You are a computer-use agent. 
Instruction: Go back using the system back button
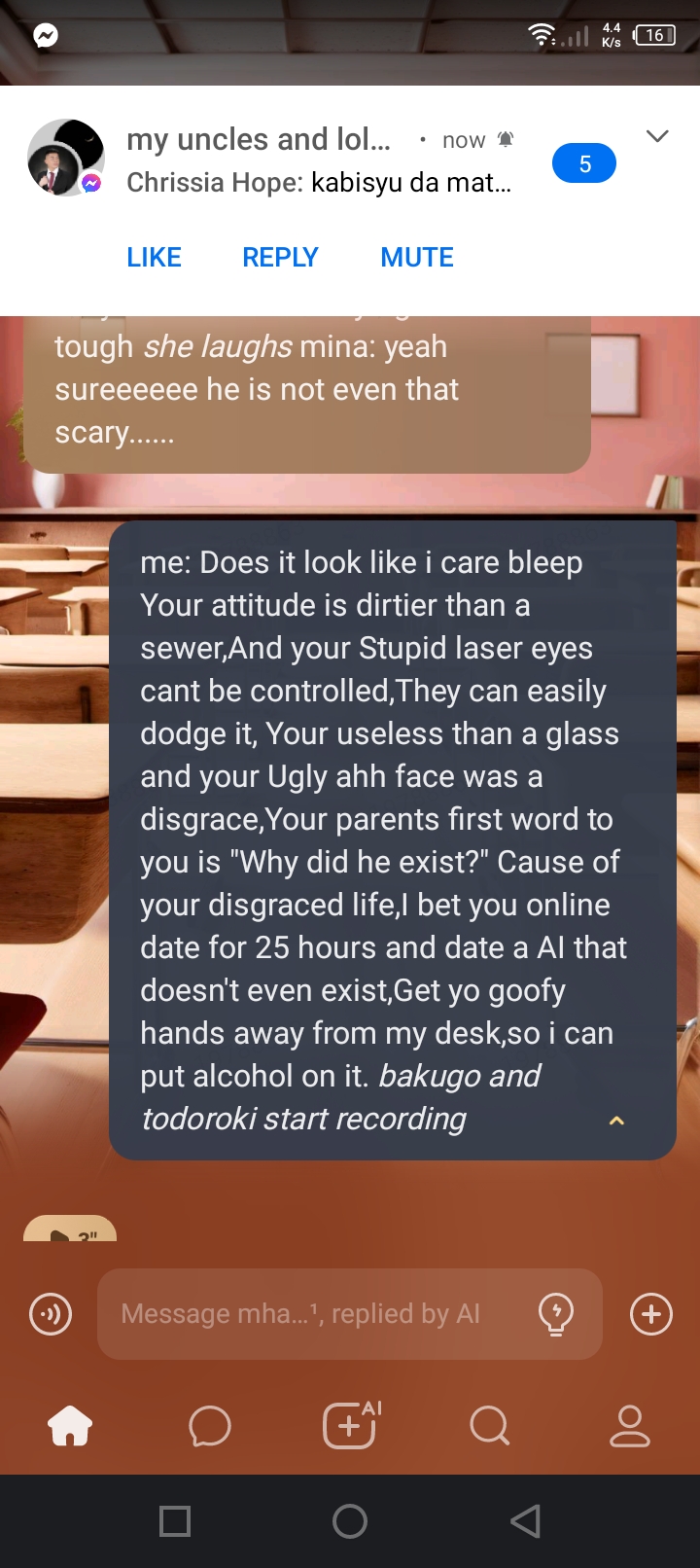(525, 1520)
